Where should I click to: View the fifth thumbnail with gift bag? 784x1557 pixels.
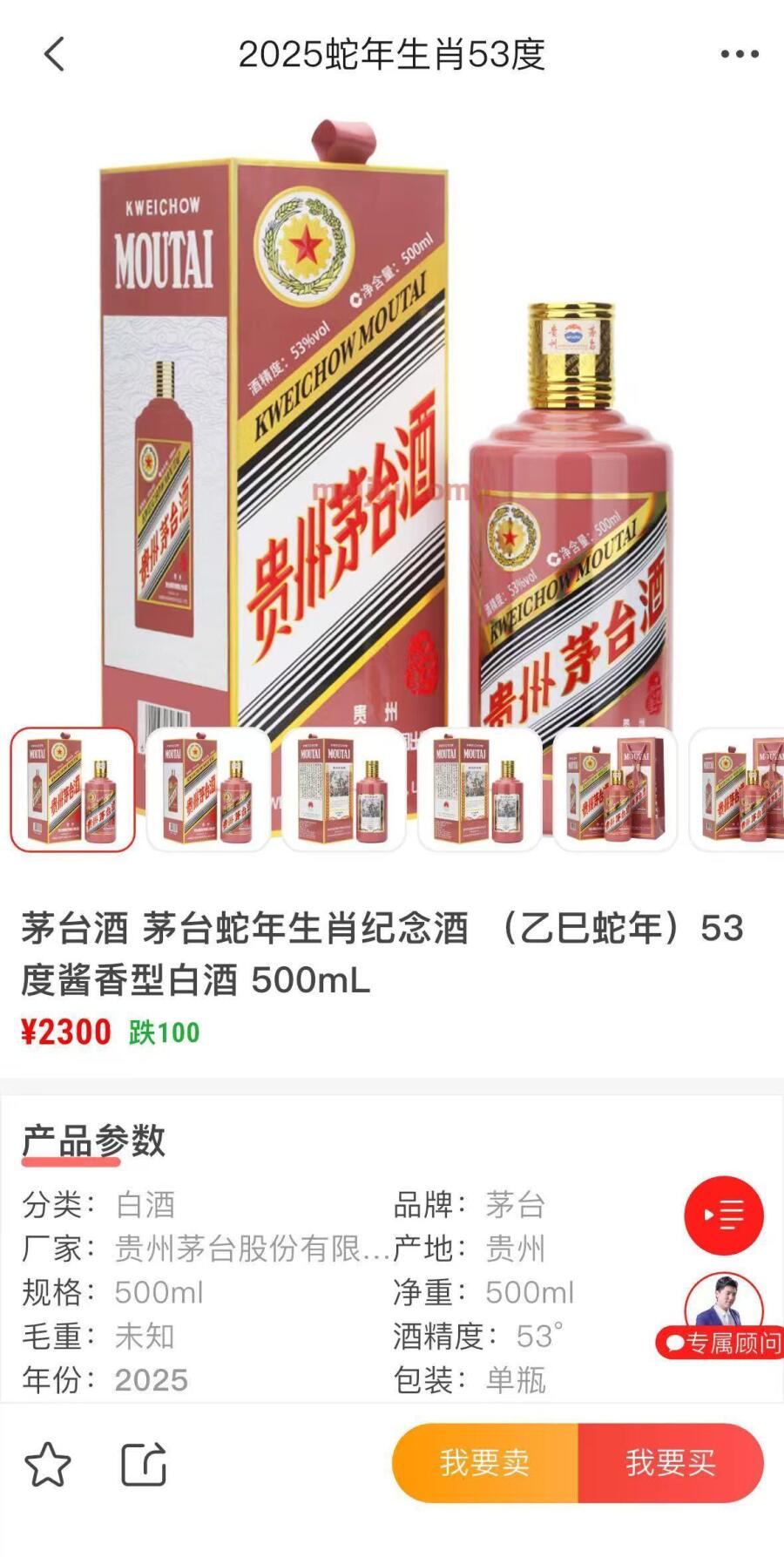tap(615, 789)
